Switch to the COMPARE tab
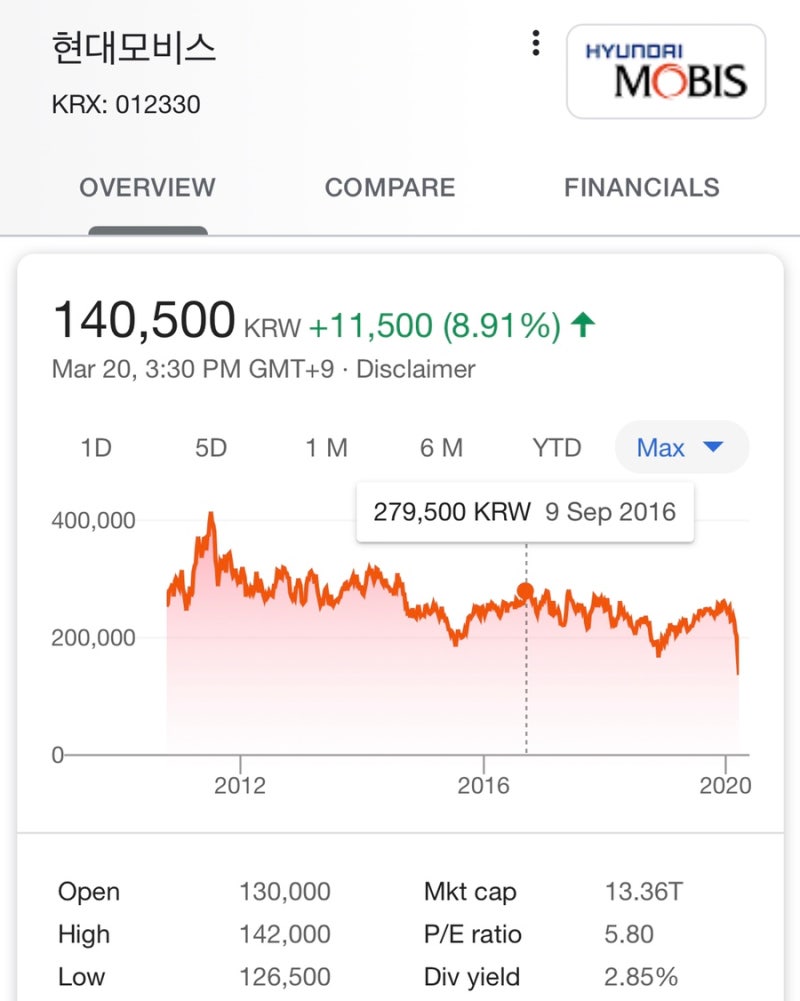This screenshot has width=800, height=1001. pos(390,187)
